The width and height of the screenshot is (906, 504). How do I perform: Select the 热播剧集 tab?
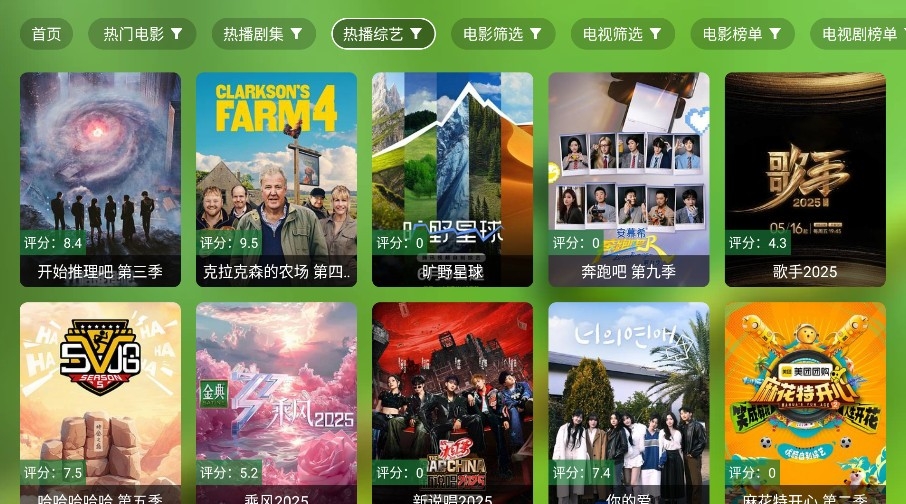(x=263, y=34)
